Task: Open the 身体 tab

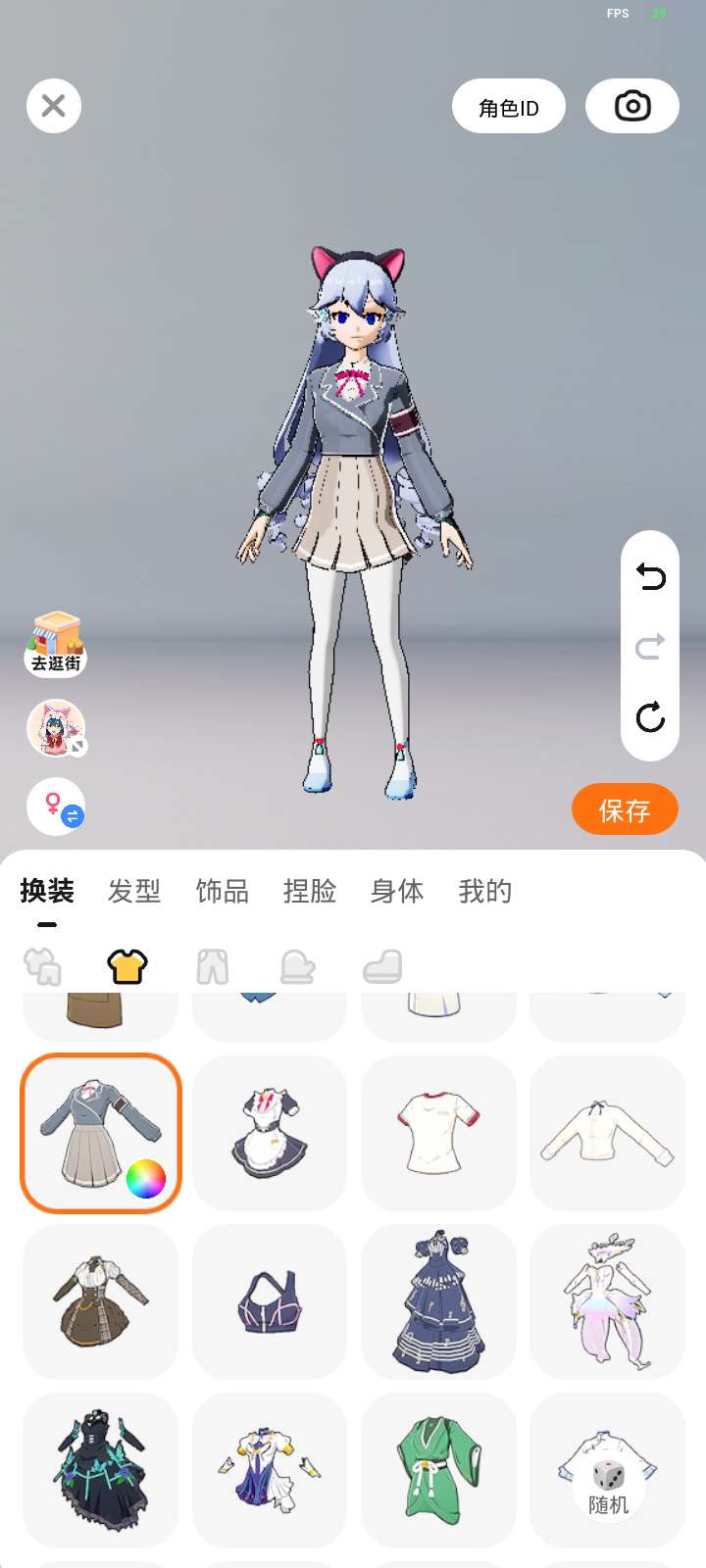Action: pyautogui.click(x=397, y=891)
